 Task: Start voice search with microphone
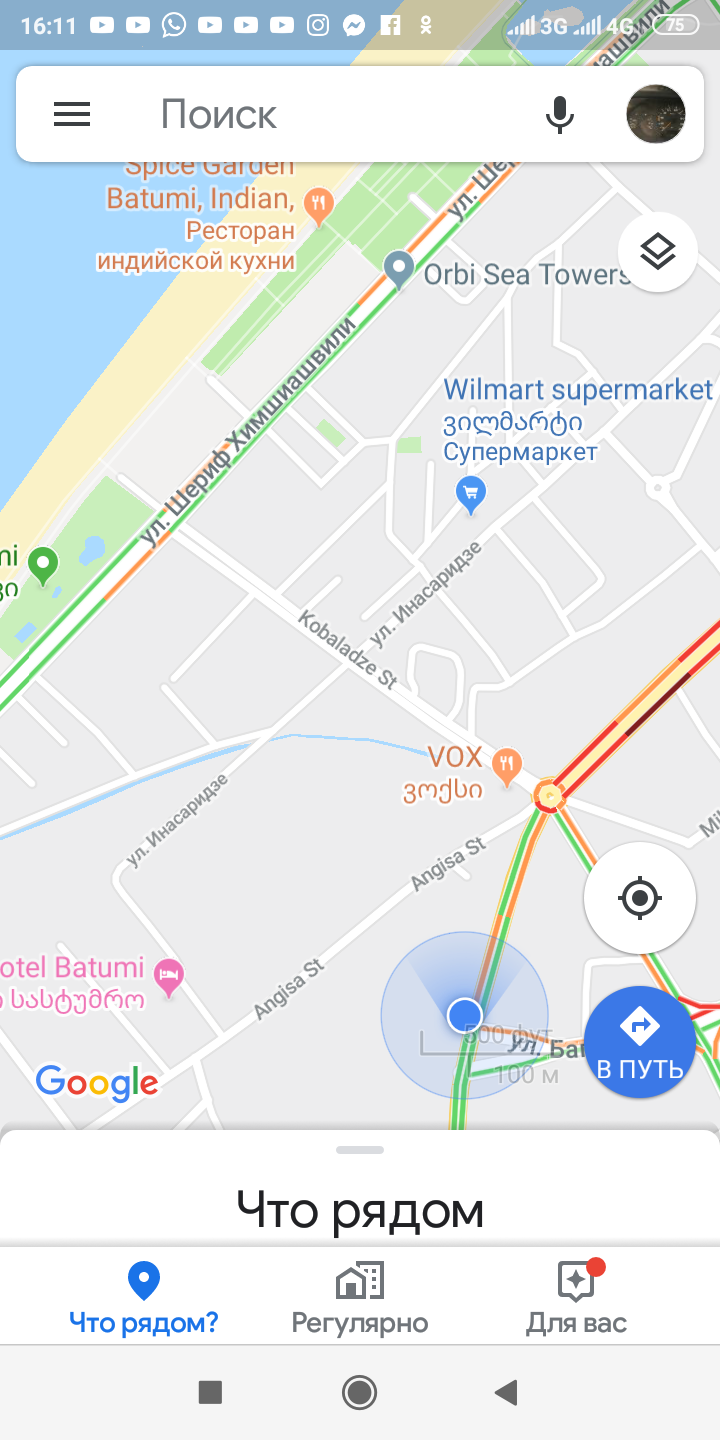point(560,115)
